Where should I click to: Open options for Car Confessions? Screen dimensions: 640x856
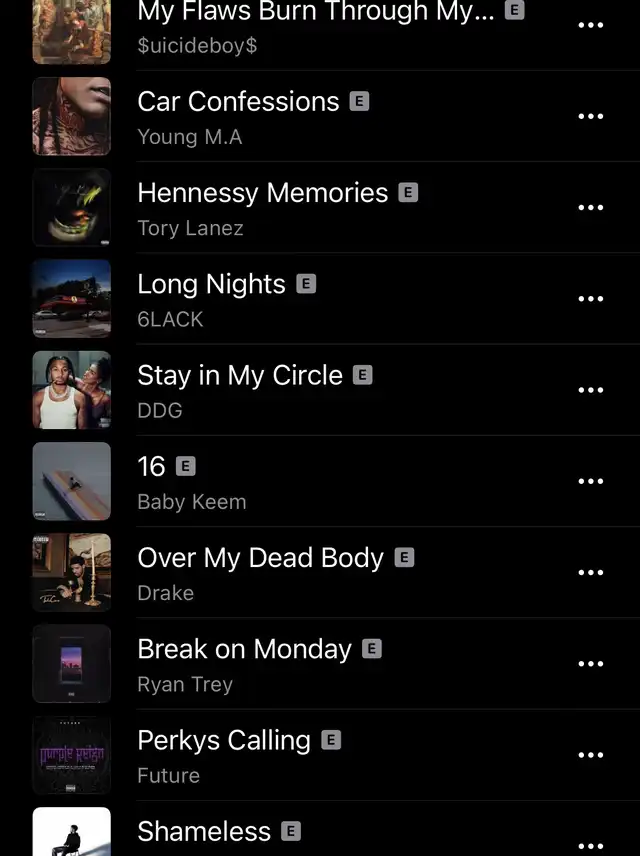click(x=591, y=116)
